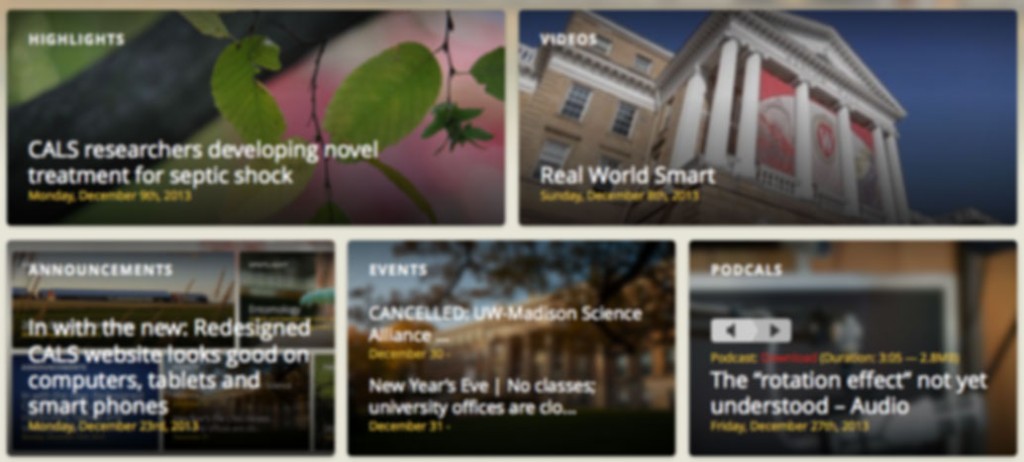Open the cancelled UW-Madison Science Alliance event
The width and height of the screenshot is (1024, 462).
pos(505,324)
